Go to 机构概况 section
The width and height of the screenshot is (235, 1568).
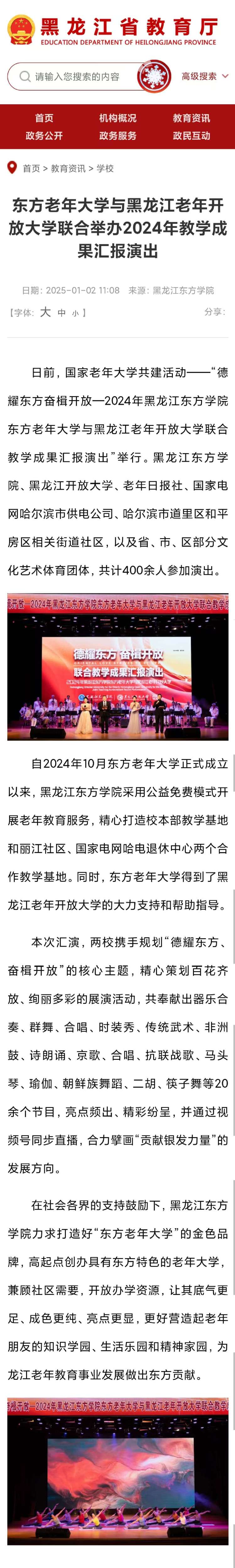(118, 118)
